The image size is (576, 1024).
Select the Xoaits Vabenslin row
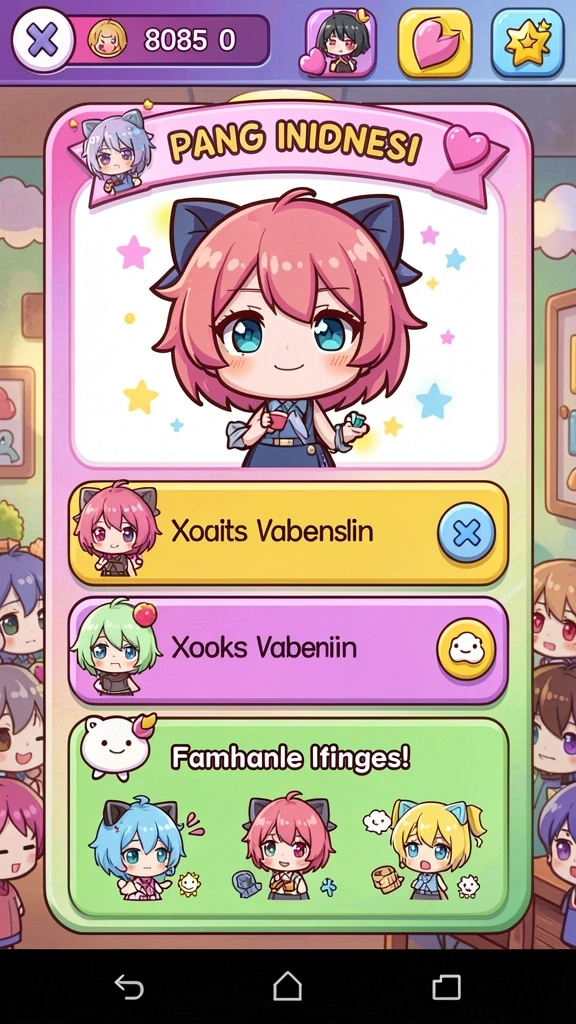coord(288,533)
